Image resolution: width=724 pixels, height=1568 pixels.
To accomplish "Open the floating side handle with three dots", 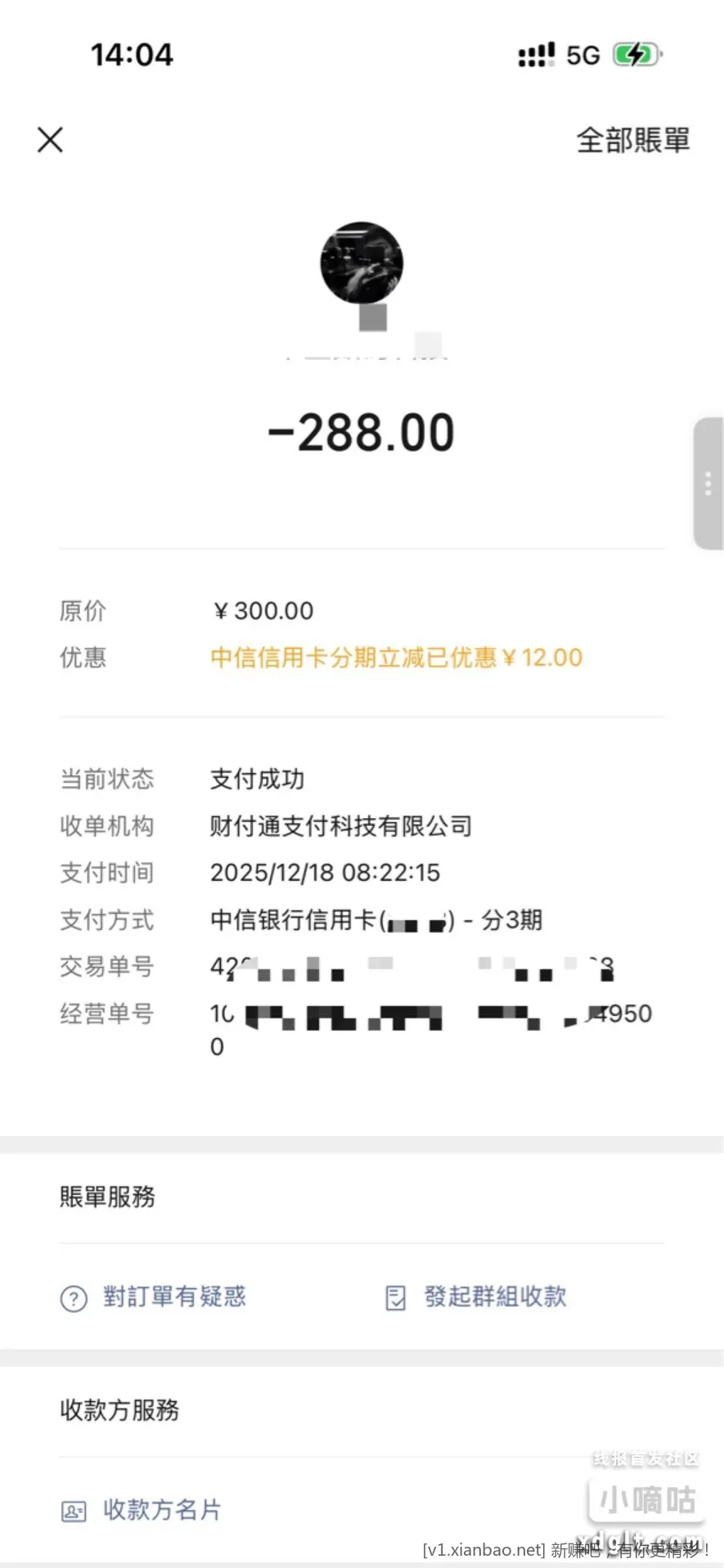I will pos(708,483).
